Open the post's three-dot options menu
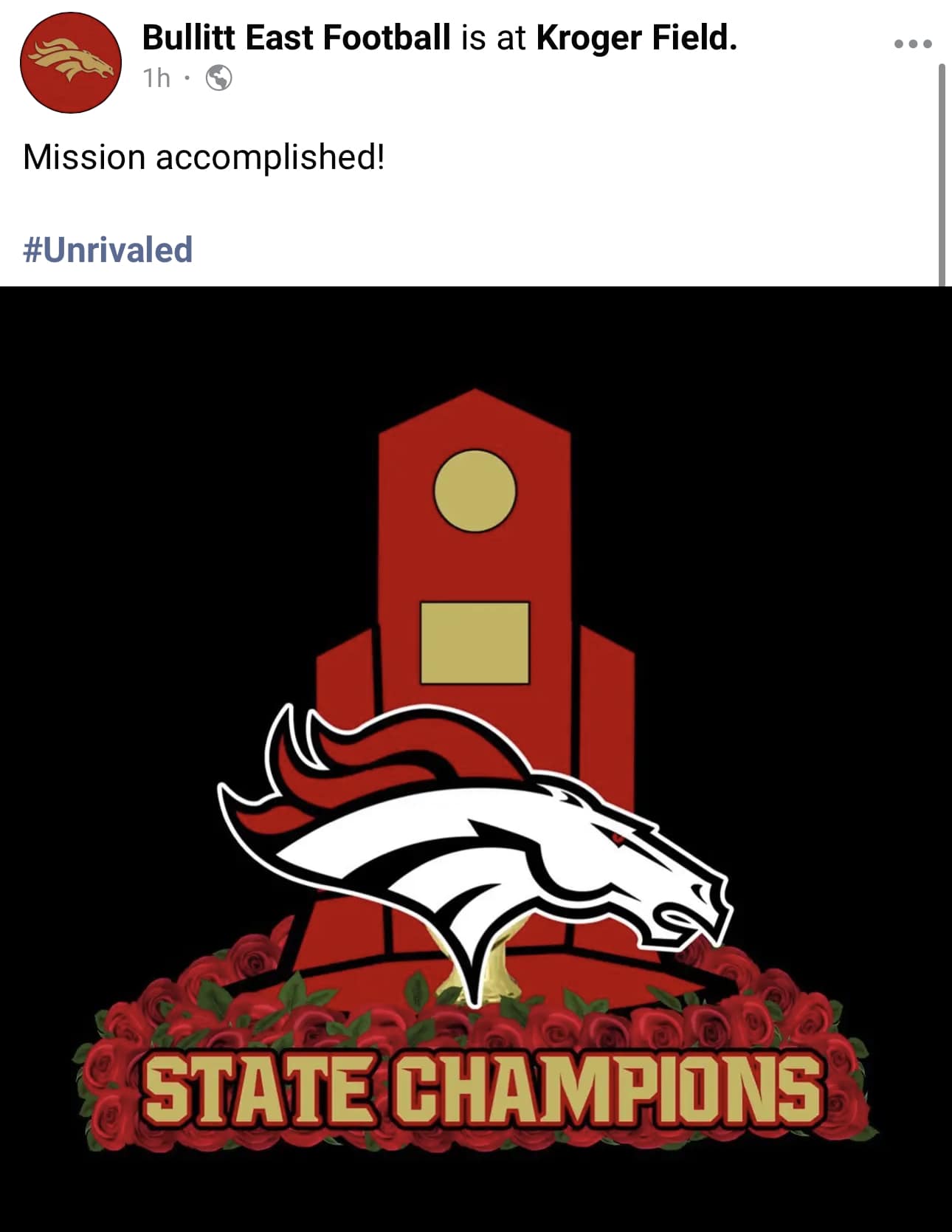Image resolution: width=952 pixels, height=1232 pixels. pyautogui.click(x=912, y=44)
